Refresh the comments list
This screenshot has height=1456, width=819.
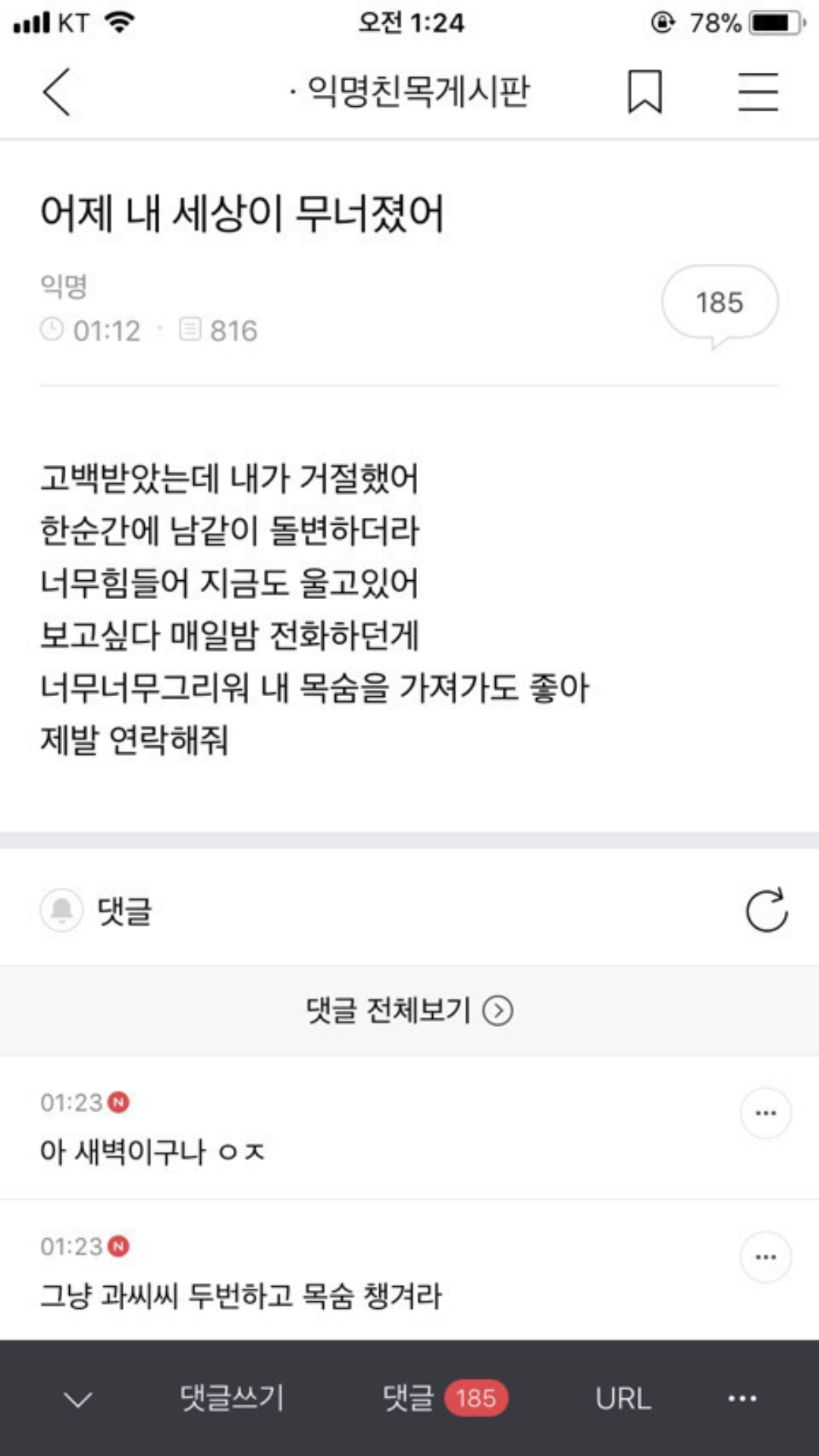[x=767, y=910]
